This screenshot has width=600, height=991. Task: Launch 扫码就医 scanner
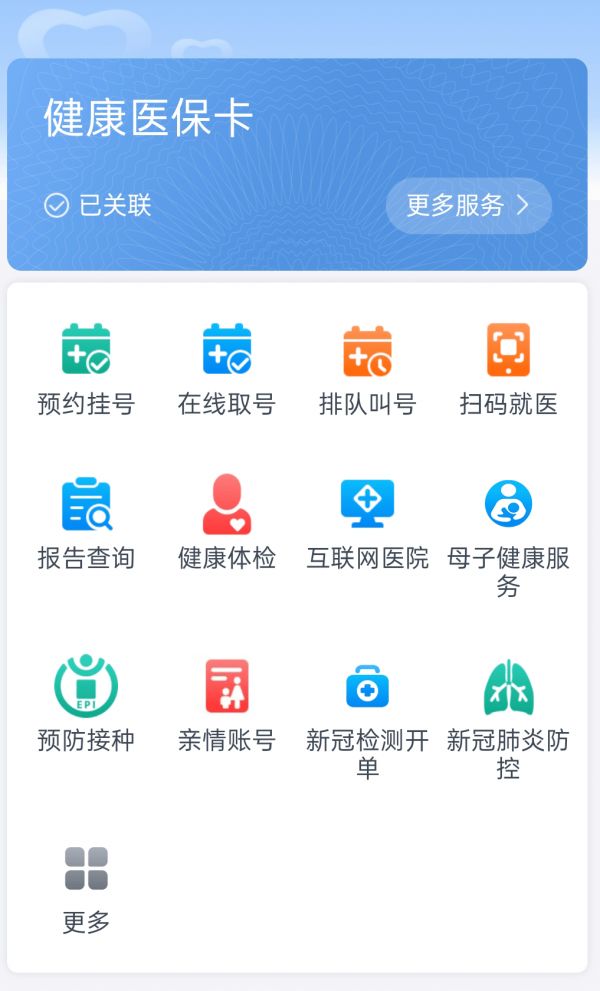tap(508, 370)
